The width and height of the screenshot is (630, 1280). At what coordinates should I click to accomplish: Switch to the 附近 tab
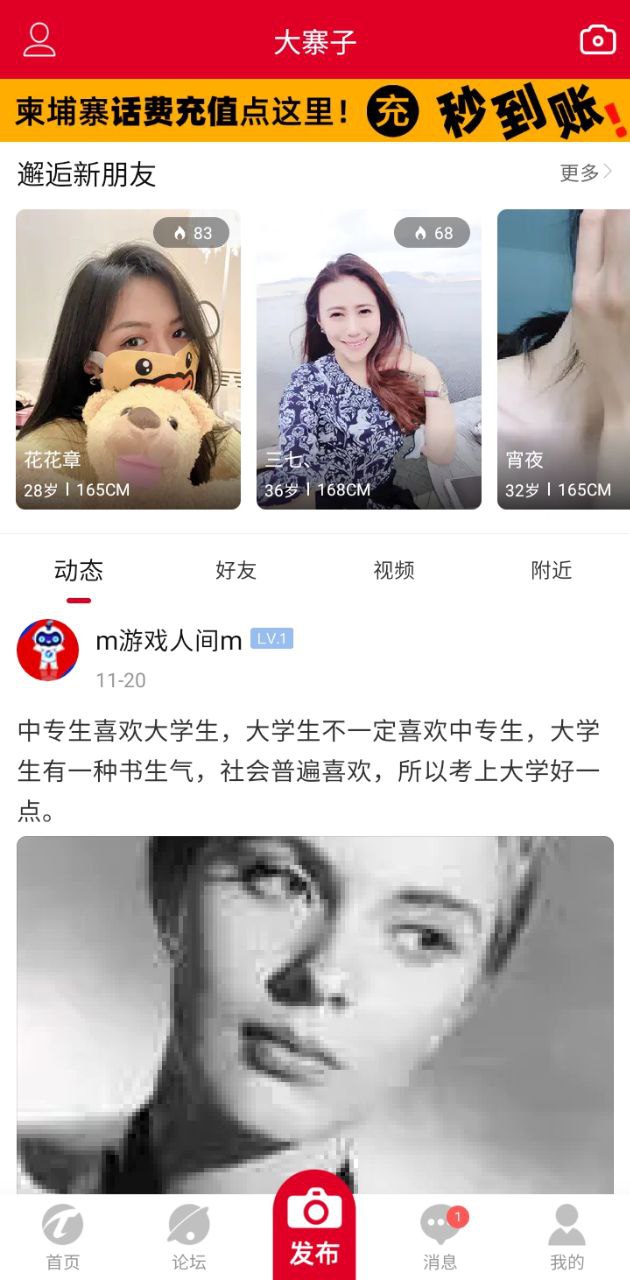click(551, 571)
